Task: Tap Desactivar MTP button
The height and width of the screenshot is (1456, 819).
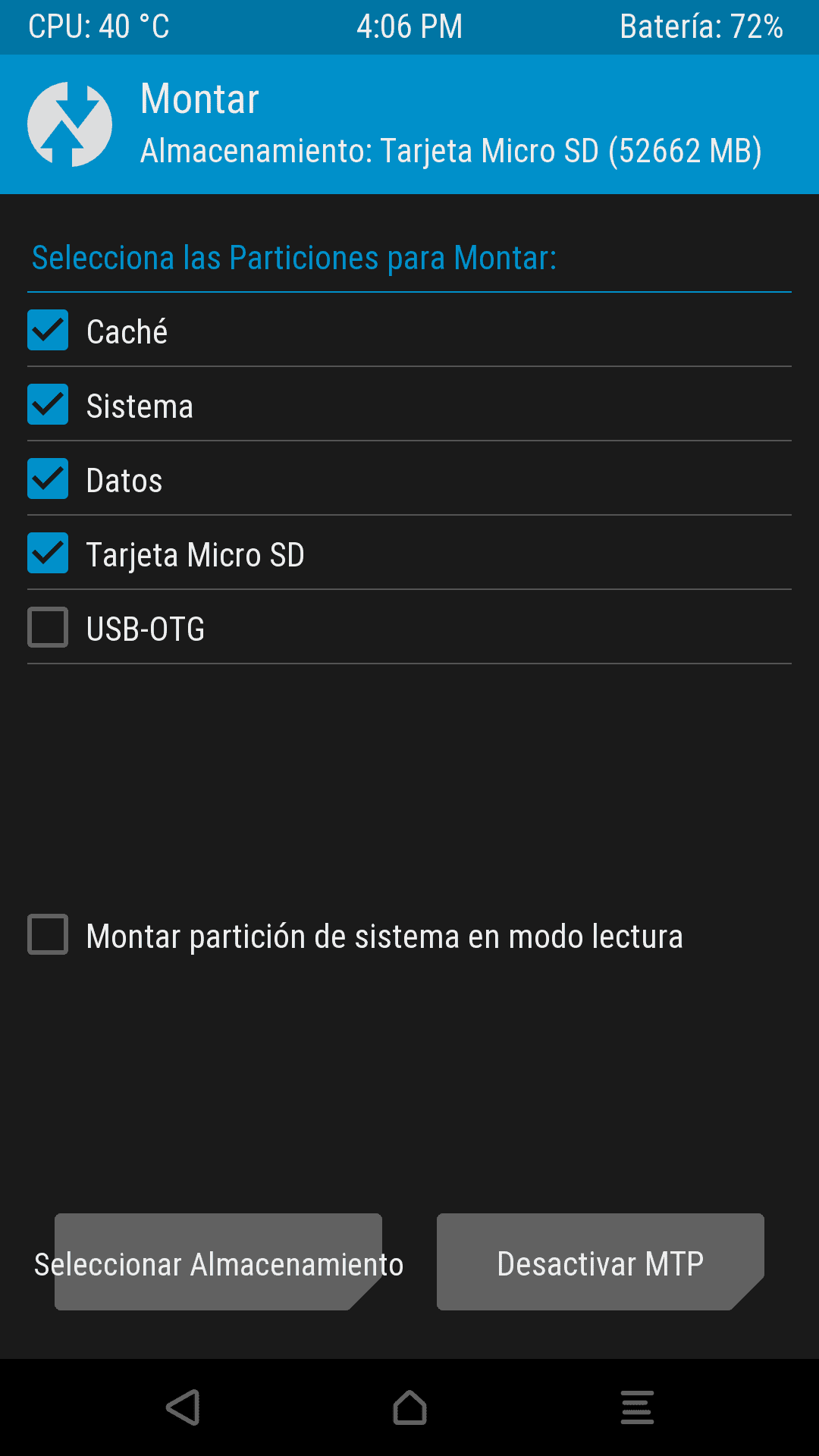Action: pyautogui.click(x=601, y=1262)
